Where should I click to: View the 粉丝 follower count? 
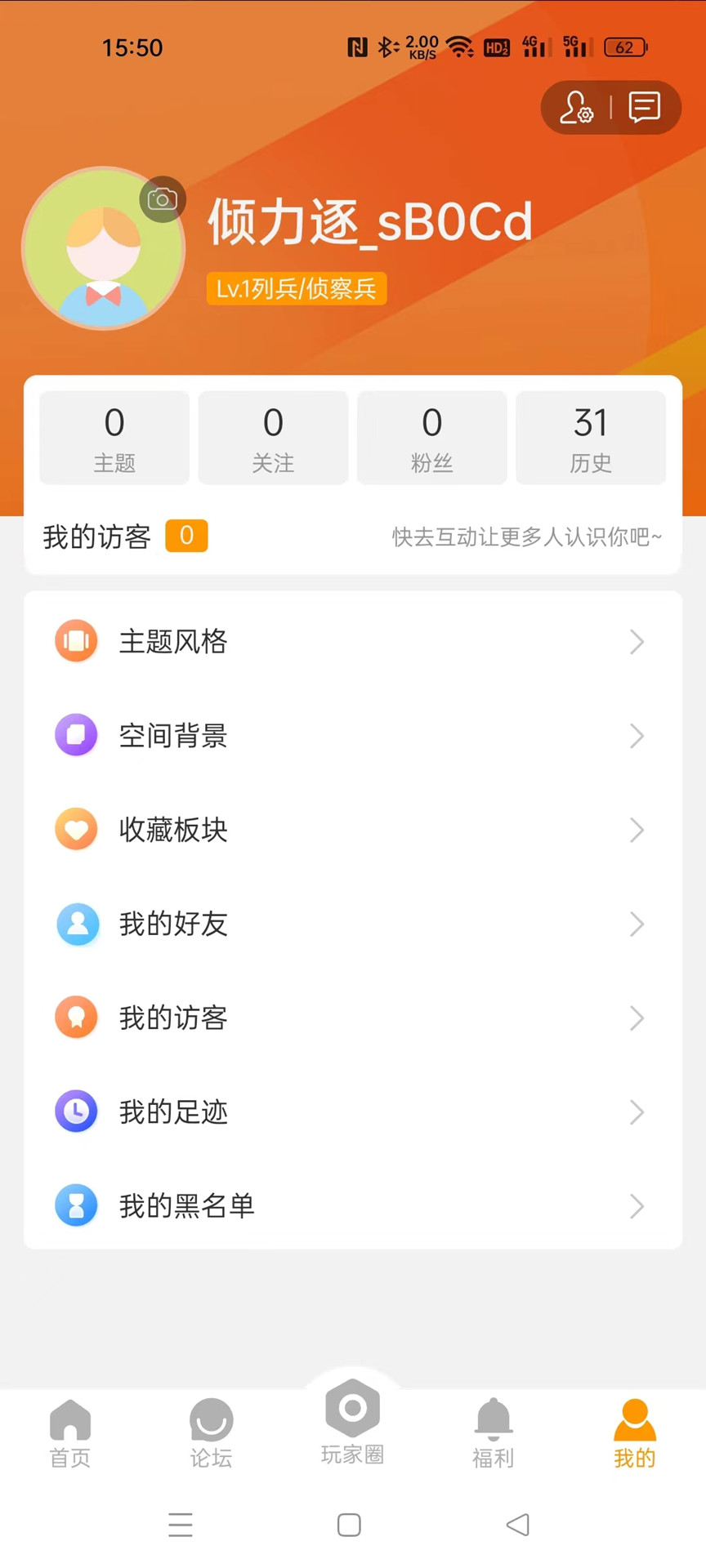(431, 438)
